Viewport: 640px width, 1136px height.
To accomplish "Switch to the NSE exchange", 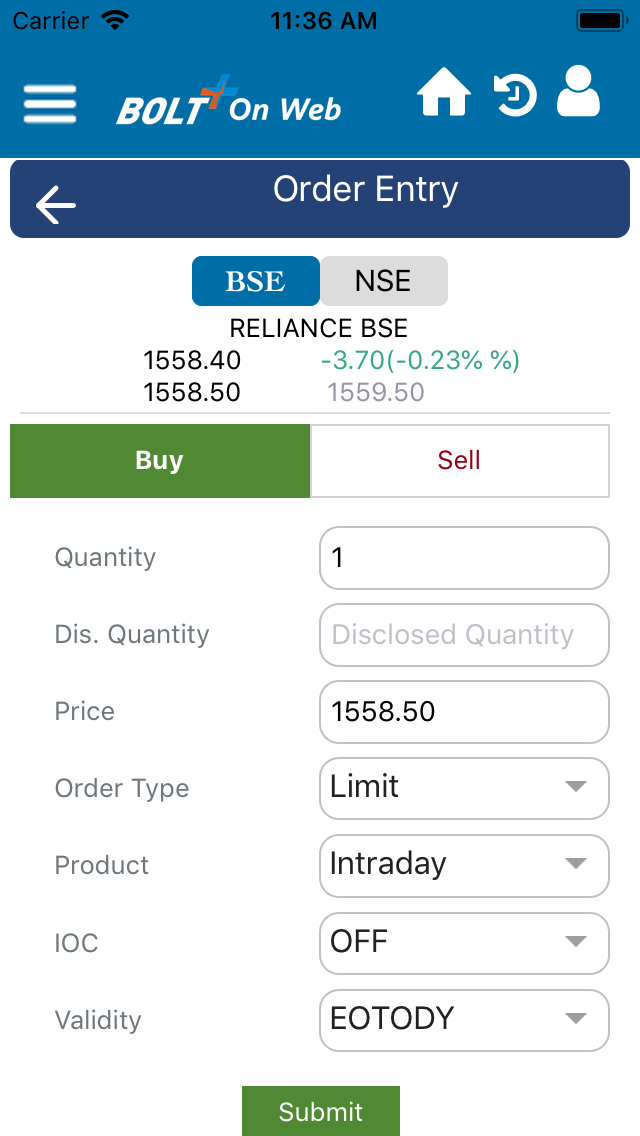I will (383, 281).
